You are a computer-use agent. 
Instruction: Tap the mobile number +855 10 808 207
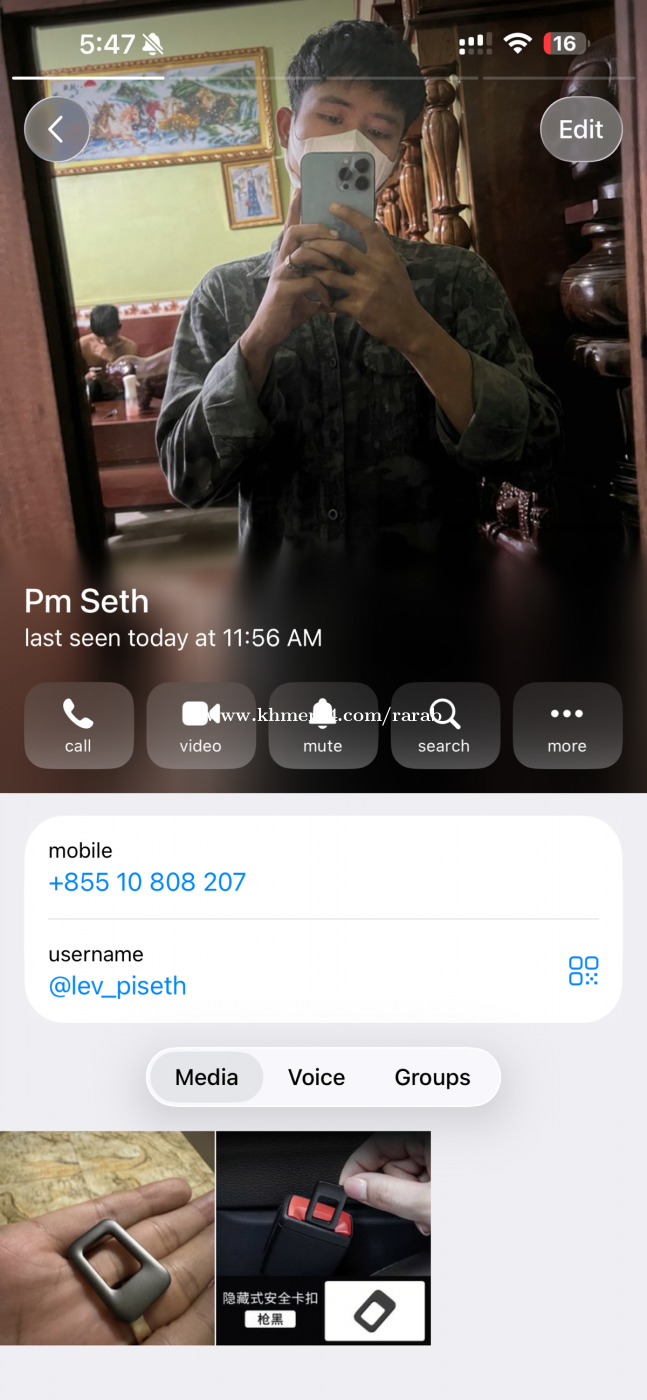(x=147, y=882)
